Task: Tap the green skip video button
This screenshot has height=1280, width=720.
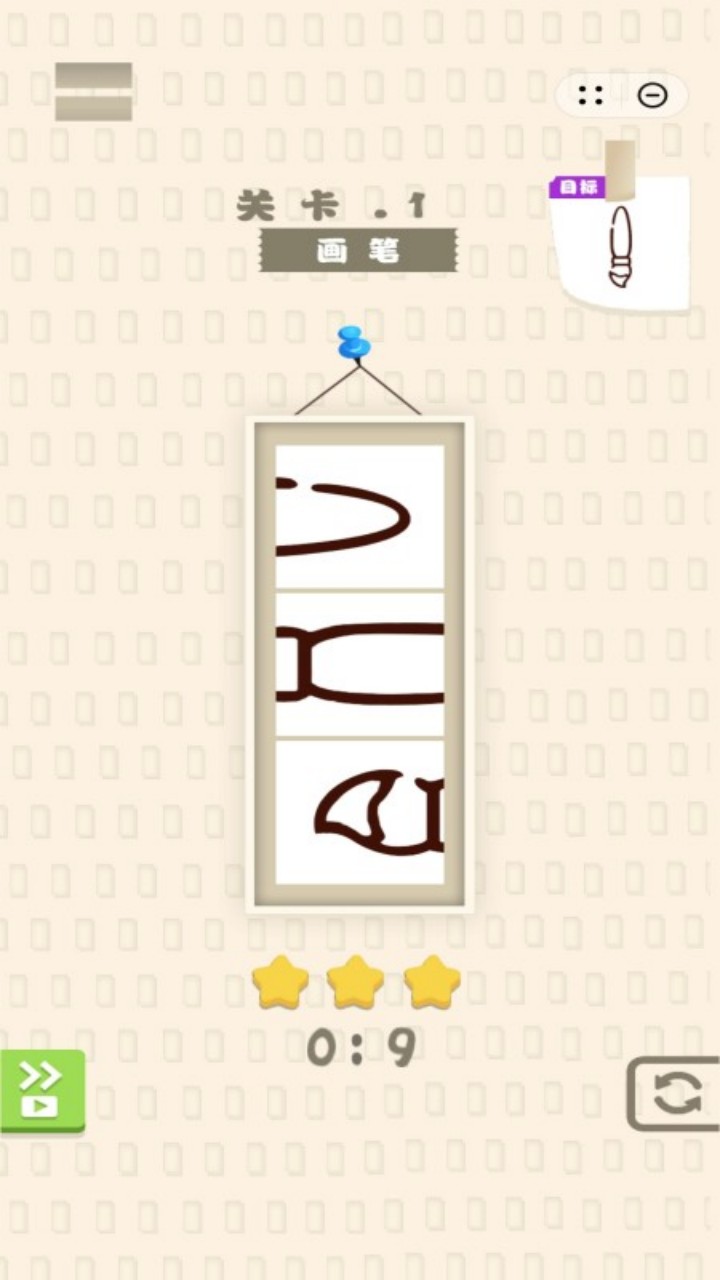Action: coord(41,1090)
